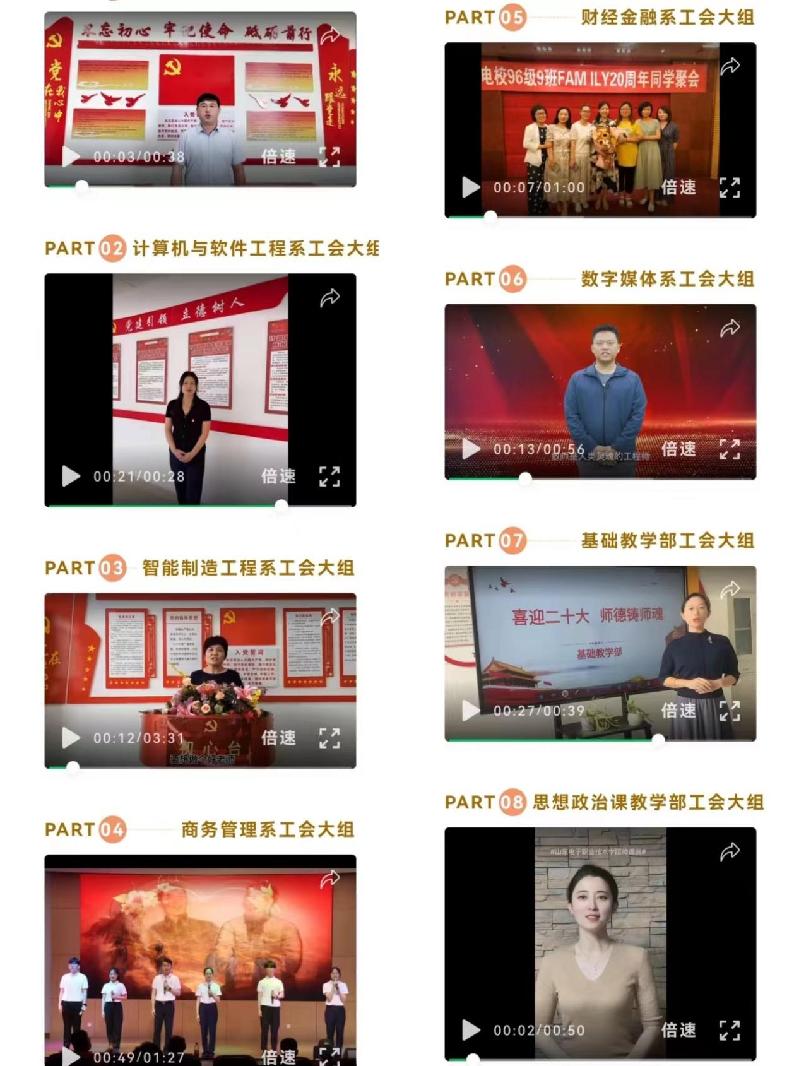The width and height of the screenshot is (800, 1066).
Task: Change playback speed of 智能制造工程系 video
Action: 279,738
